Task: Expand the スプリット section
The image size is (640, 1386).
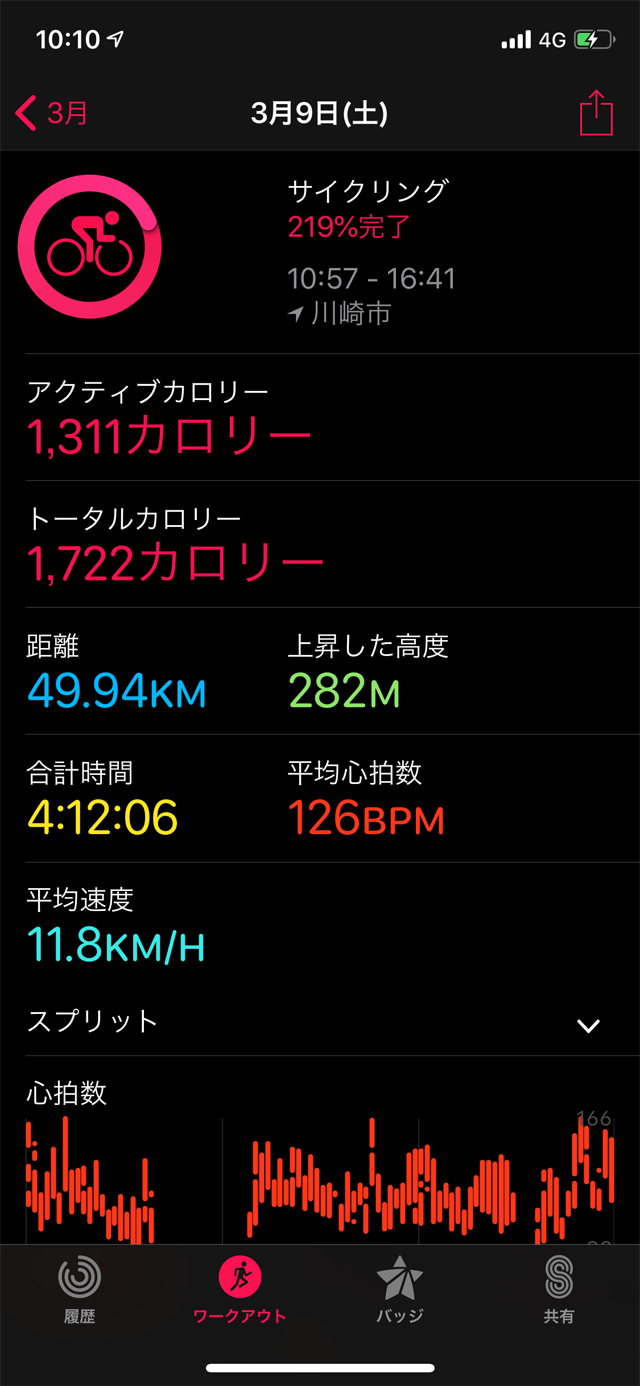Action: (589, 1025)
